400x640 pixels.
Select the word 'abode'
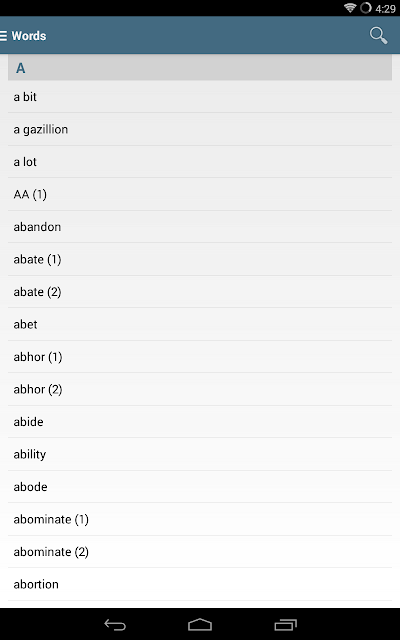coord(200,487)
